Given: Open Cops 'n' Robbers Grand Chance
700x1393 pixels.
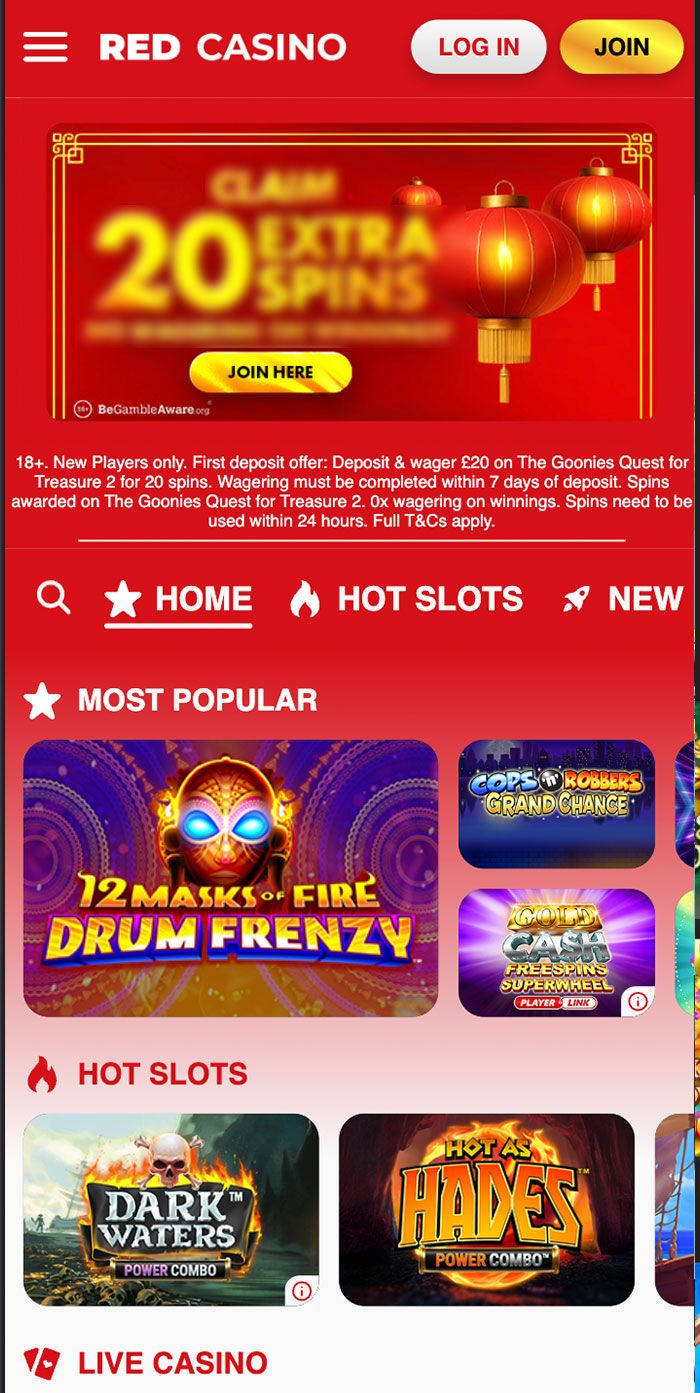Looking at the screenshot, I should coord(556,803).
